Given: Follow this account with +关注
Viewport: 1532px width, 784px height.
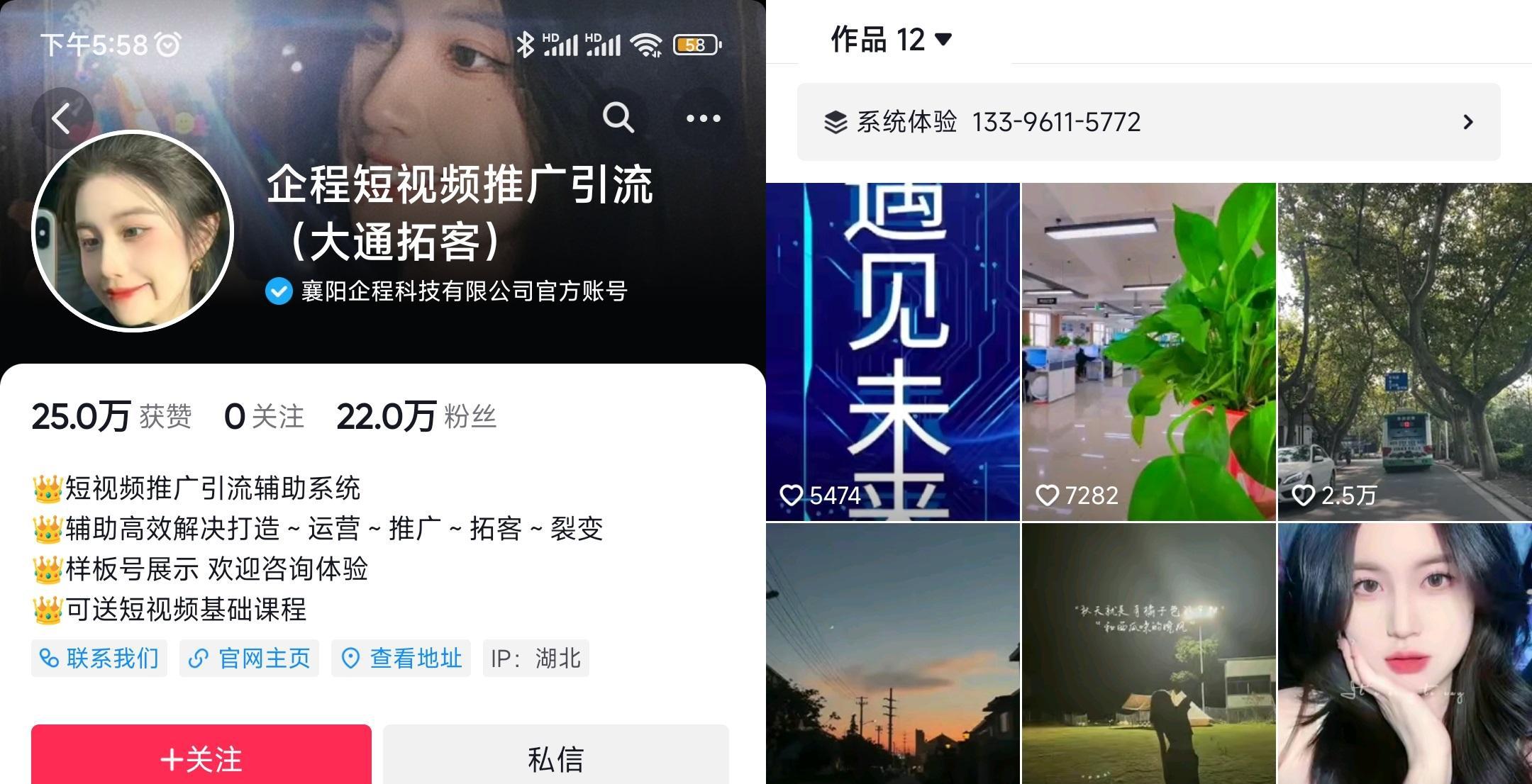Looking at the screenshot, I should (201, 758).
